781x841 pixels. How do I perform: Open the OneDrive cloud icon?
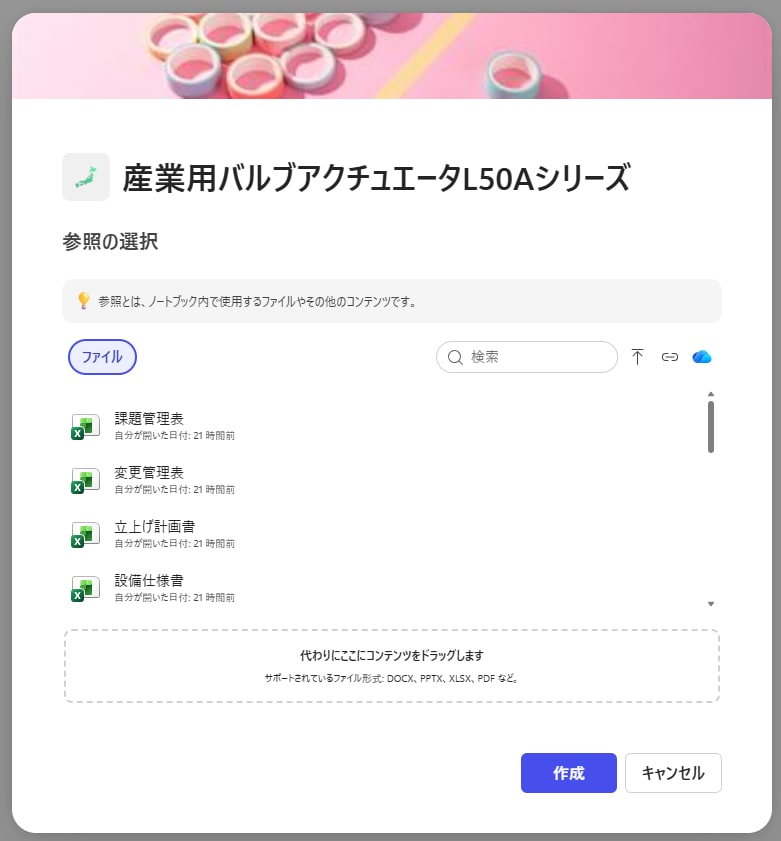[702, 357]
